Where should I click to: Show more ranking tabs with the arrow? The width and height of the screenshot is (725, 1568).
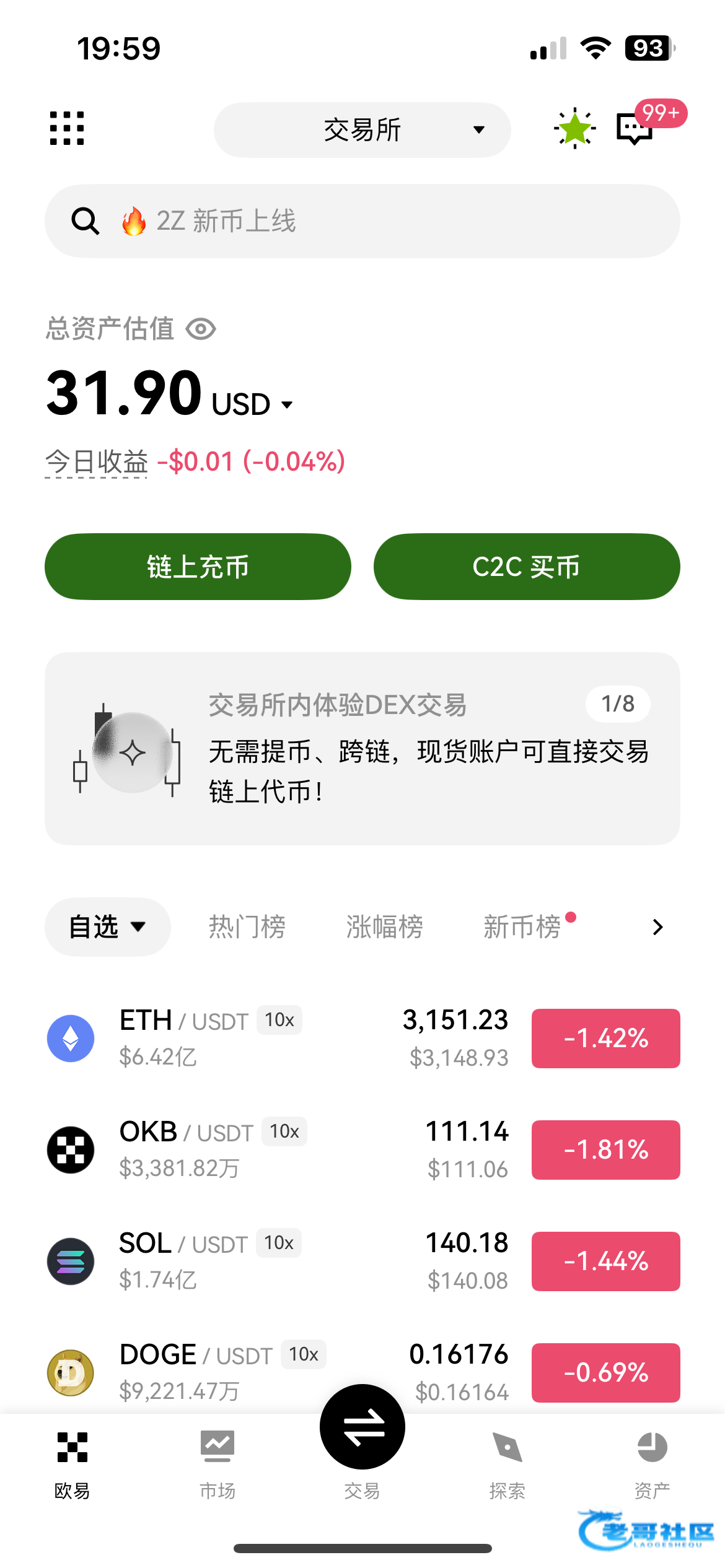click(x=657, y=927)
